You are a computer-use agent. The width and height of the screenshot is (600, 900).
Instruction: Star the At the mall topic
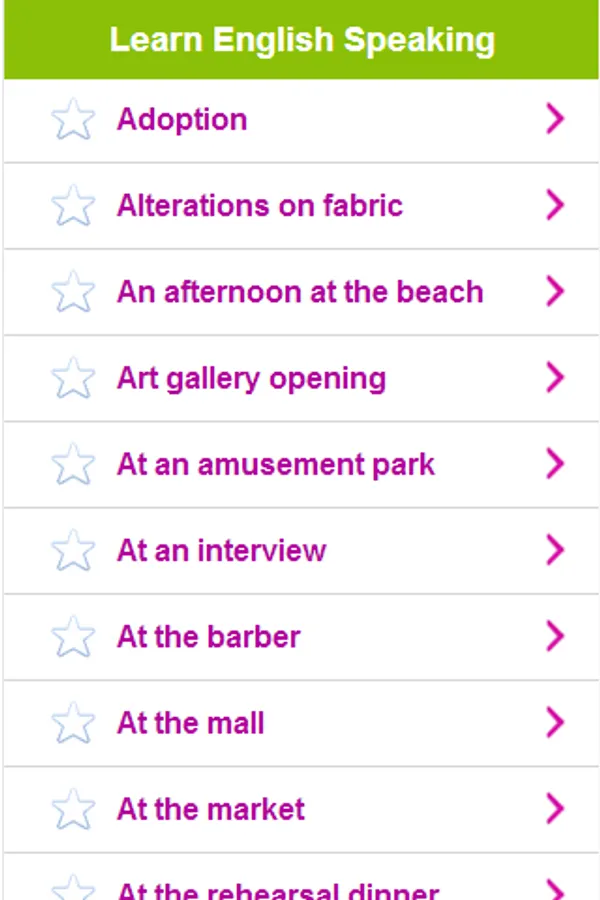73,723
